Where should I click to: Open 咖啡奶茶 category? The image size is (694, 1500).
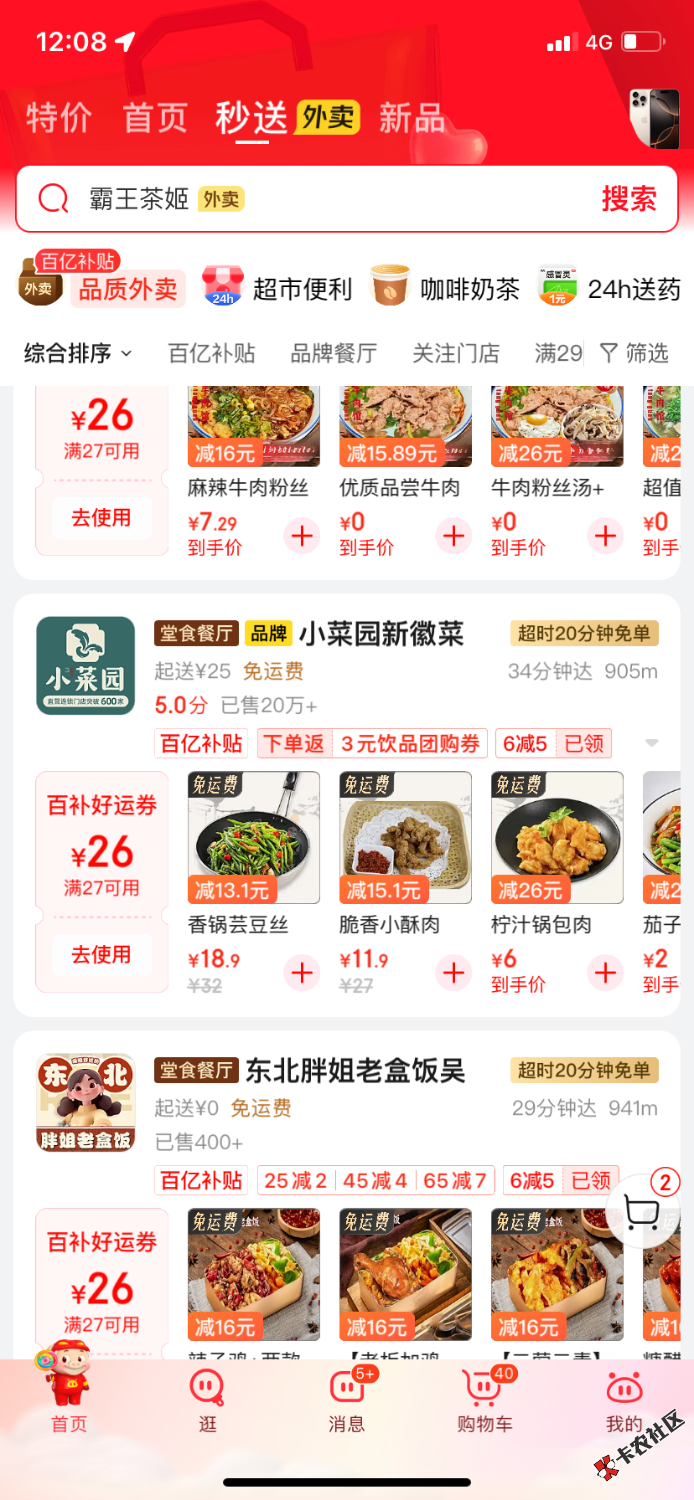click(x=445, y=289)
